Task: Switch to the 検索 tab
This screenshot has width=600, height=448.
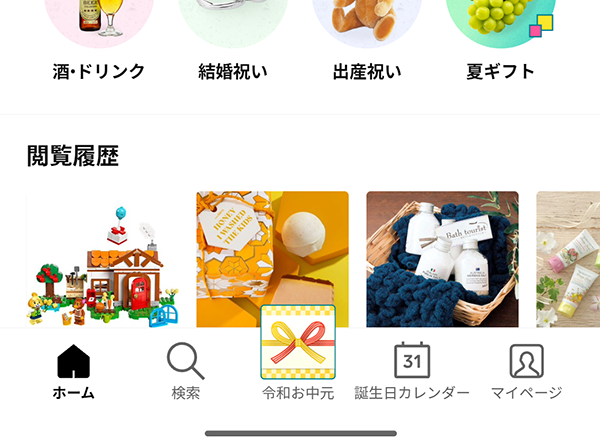Action: [185, 370]
